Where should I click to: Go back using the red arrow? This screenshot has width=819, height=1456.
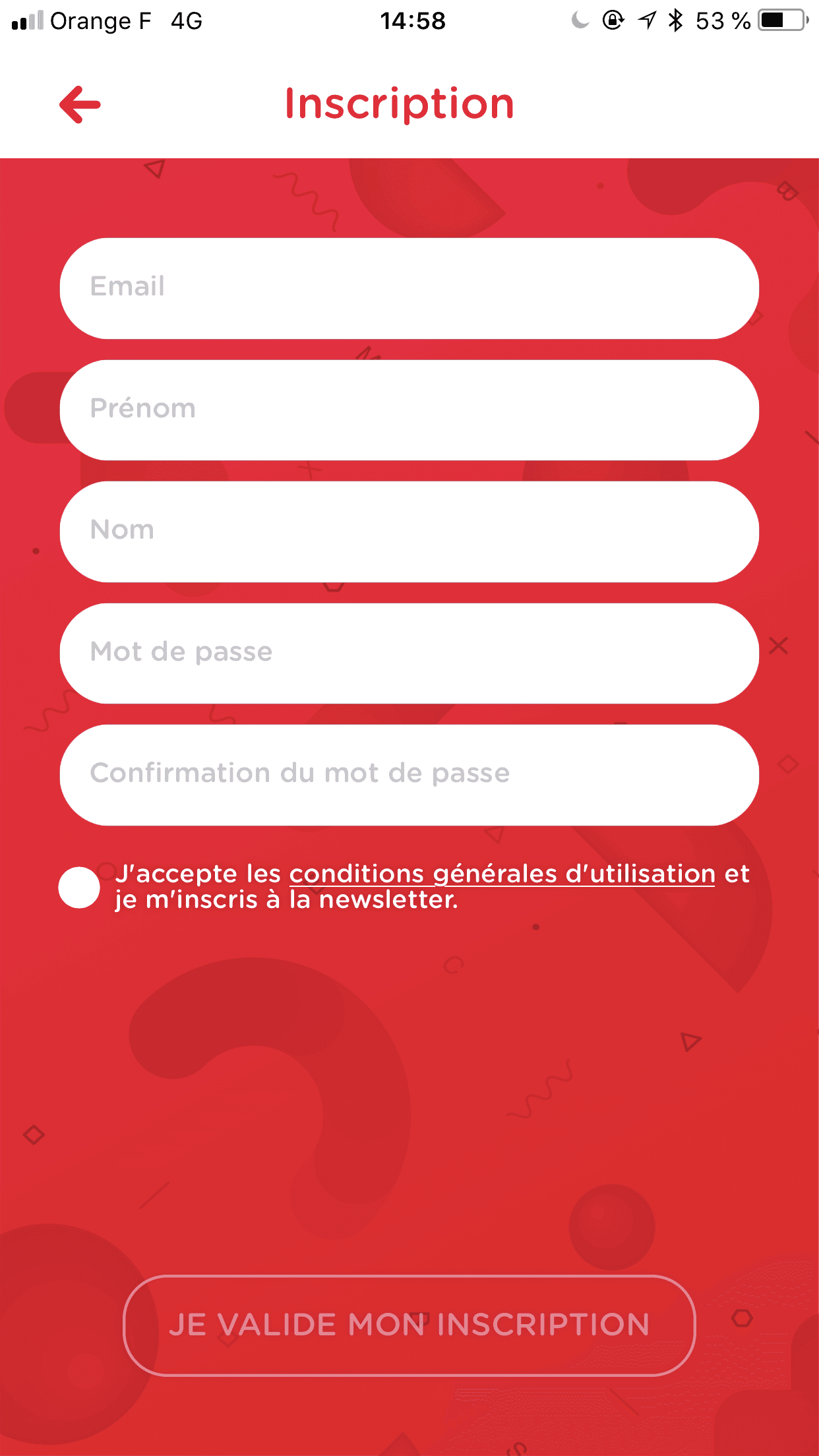[x=80, y=104]
